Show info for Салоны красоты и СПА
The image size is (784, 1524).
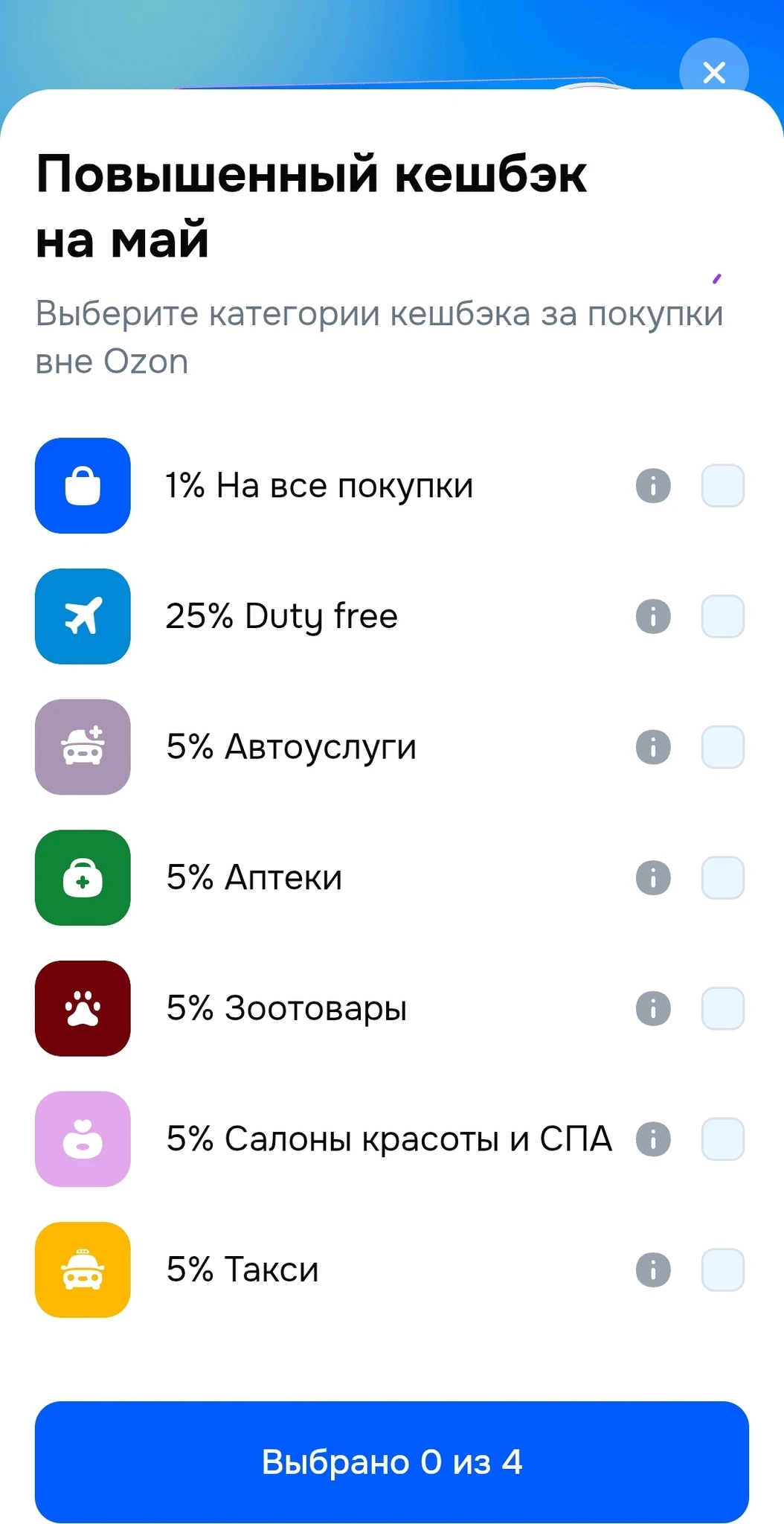pos(653,1139)
